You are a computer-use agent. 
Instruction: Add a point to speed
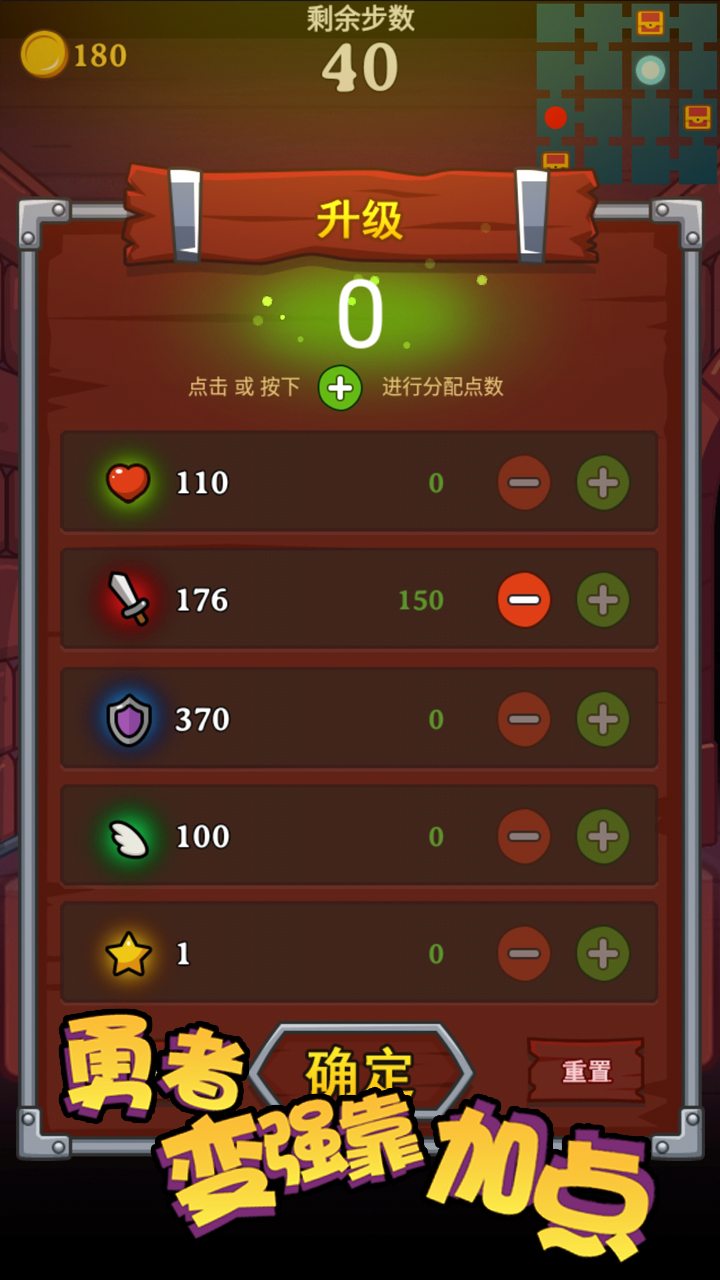[x=603, y=836]
